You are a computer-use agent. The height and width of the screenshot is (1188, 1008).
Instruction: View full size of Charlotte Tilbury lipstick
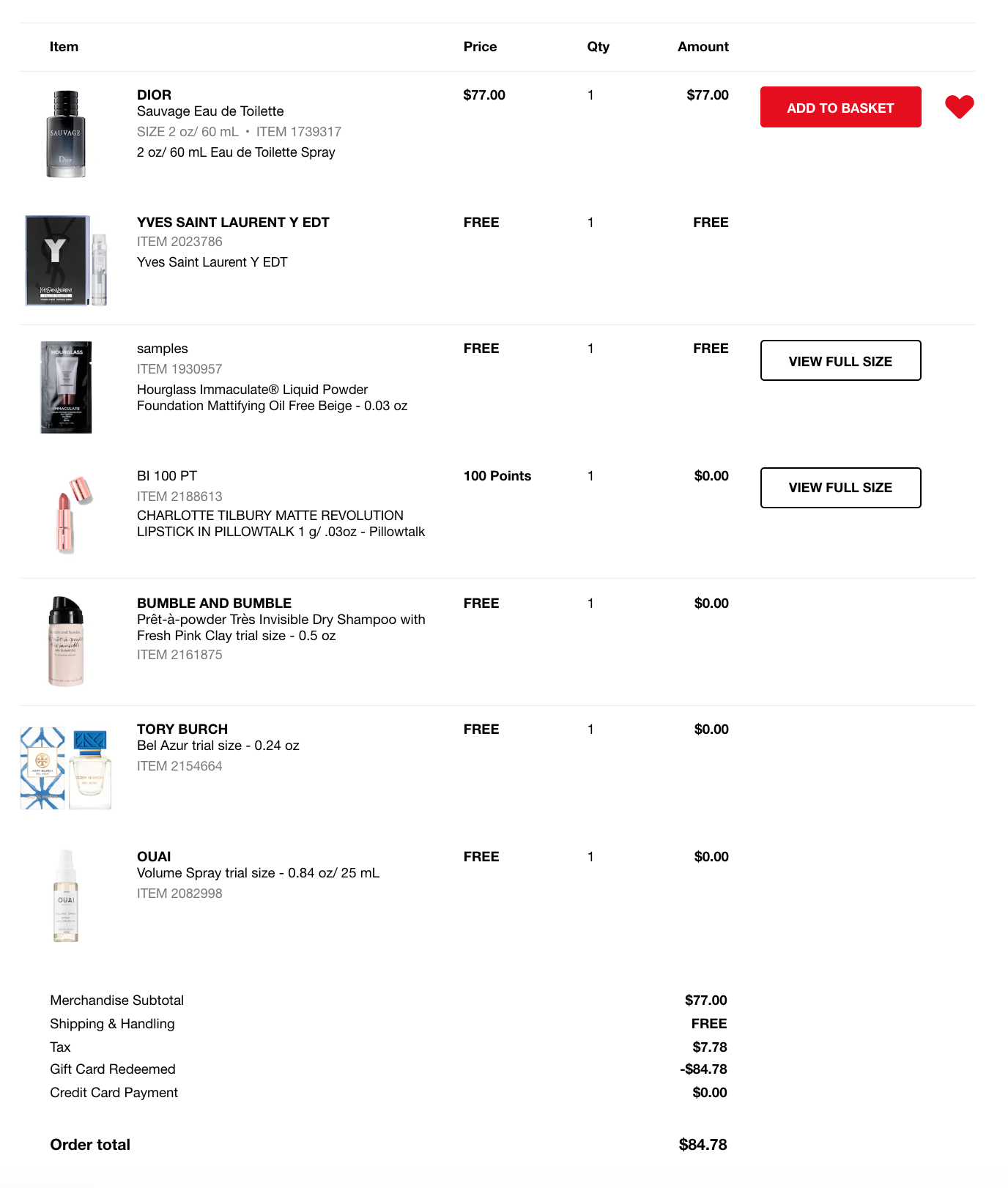tap(840, 488)
